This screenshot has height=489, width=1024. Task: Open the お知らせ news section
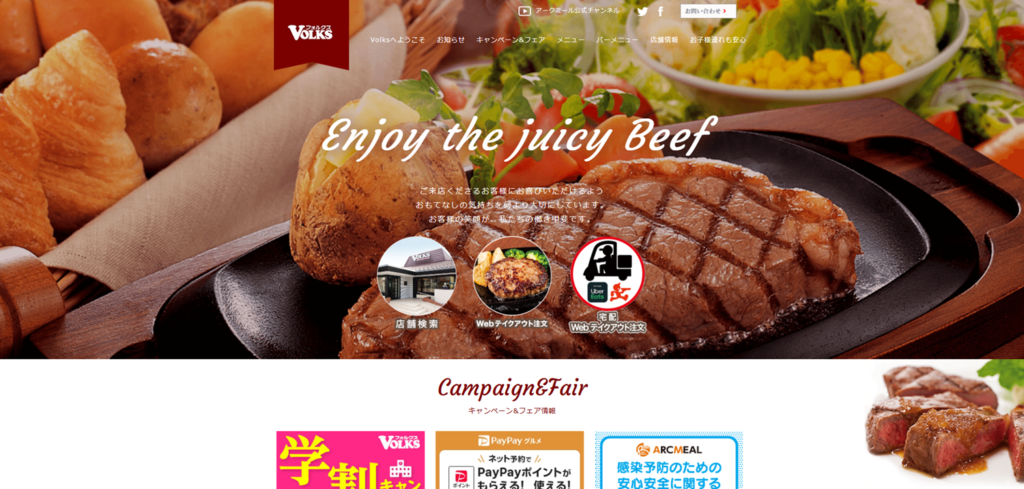click(450, 40)
